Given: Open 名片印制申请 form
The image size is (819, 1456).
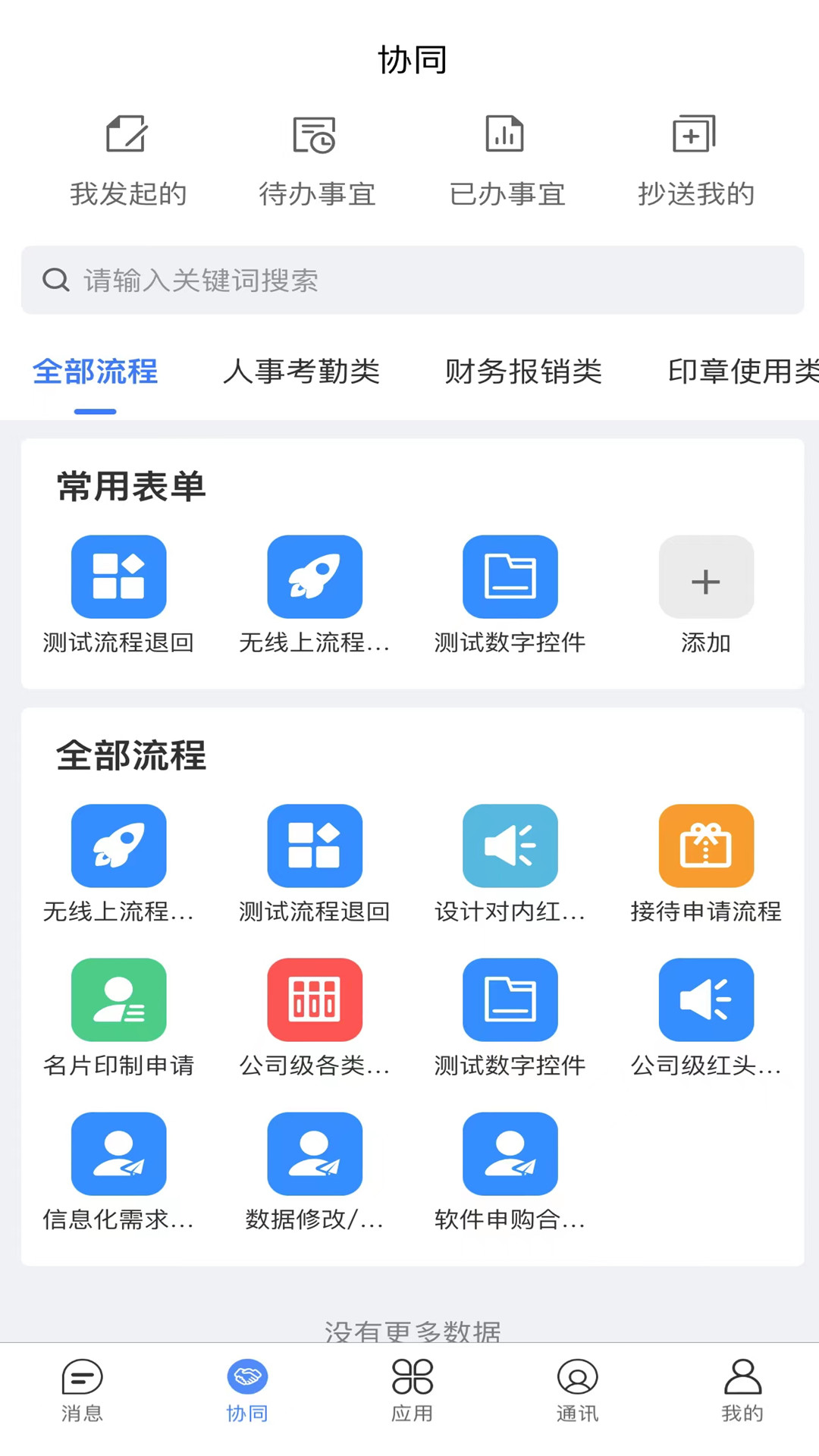Looking at the screenshot, I should click(119, 1018).
